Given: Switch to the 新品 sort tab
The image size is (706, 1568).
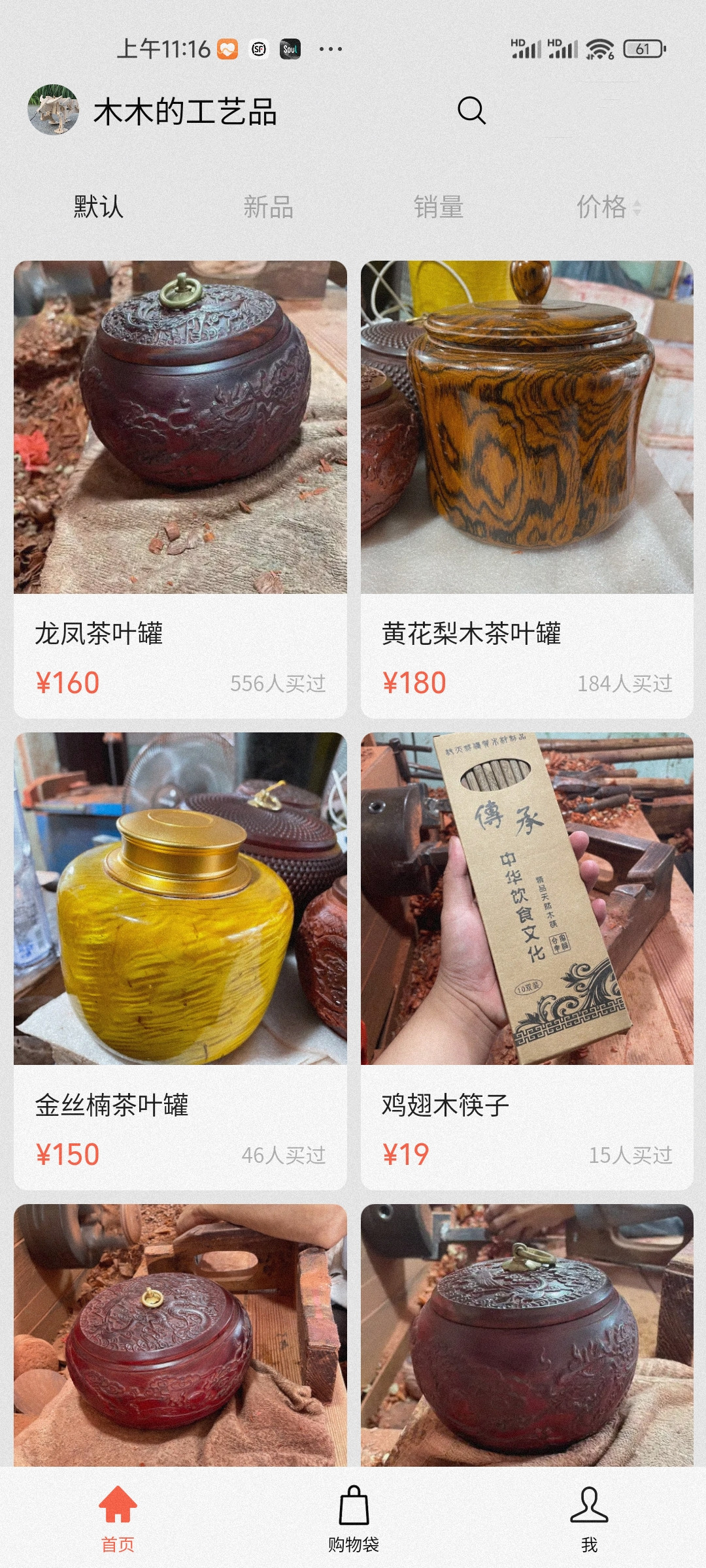Looking at the screenshot, I should coord(268,207).
